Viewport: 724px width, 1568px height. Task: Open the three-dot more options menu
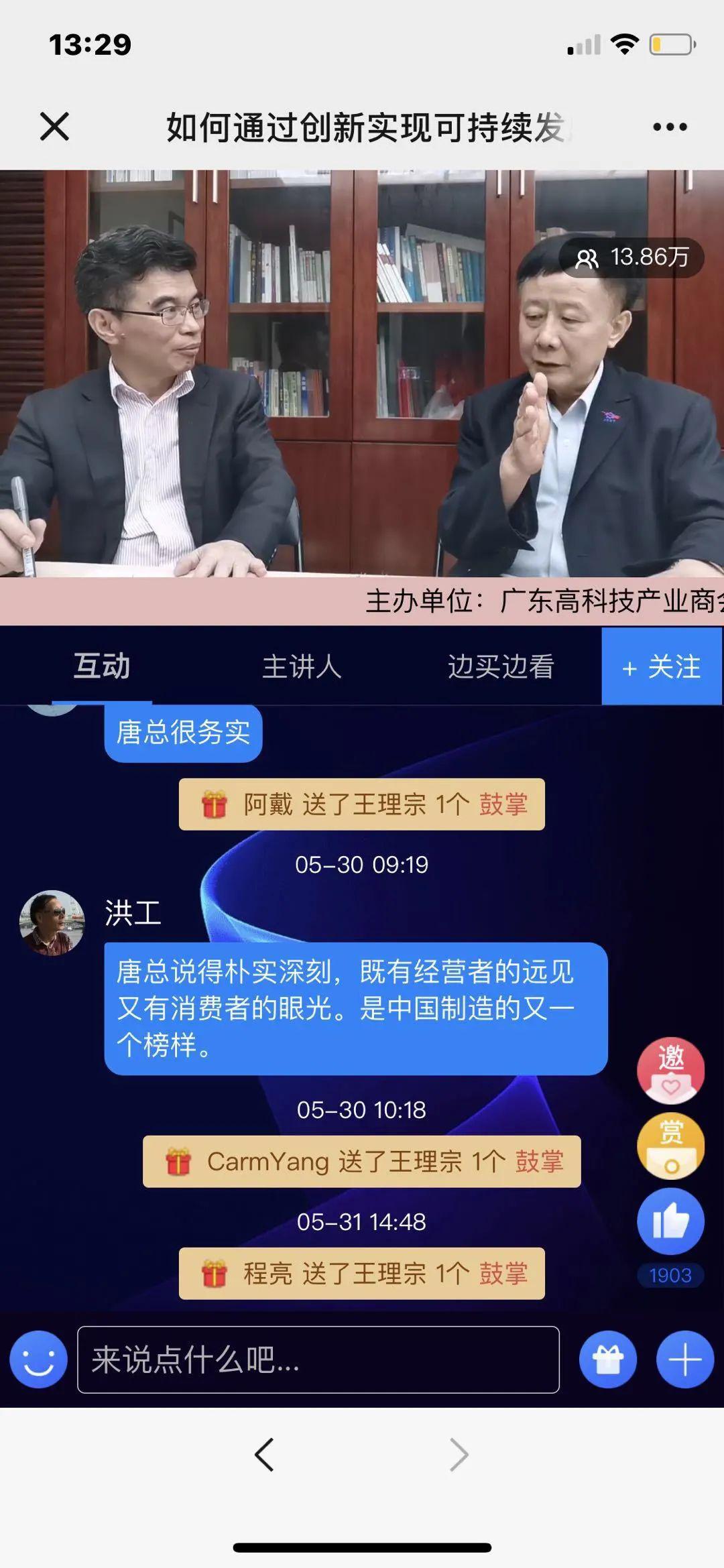click(670, 127)
